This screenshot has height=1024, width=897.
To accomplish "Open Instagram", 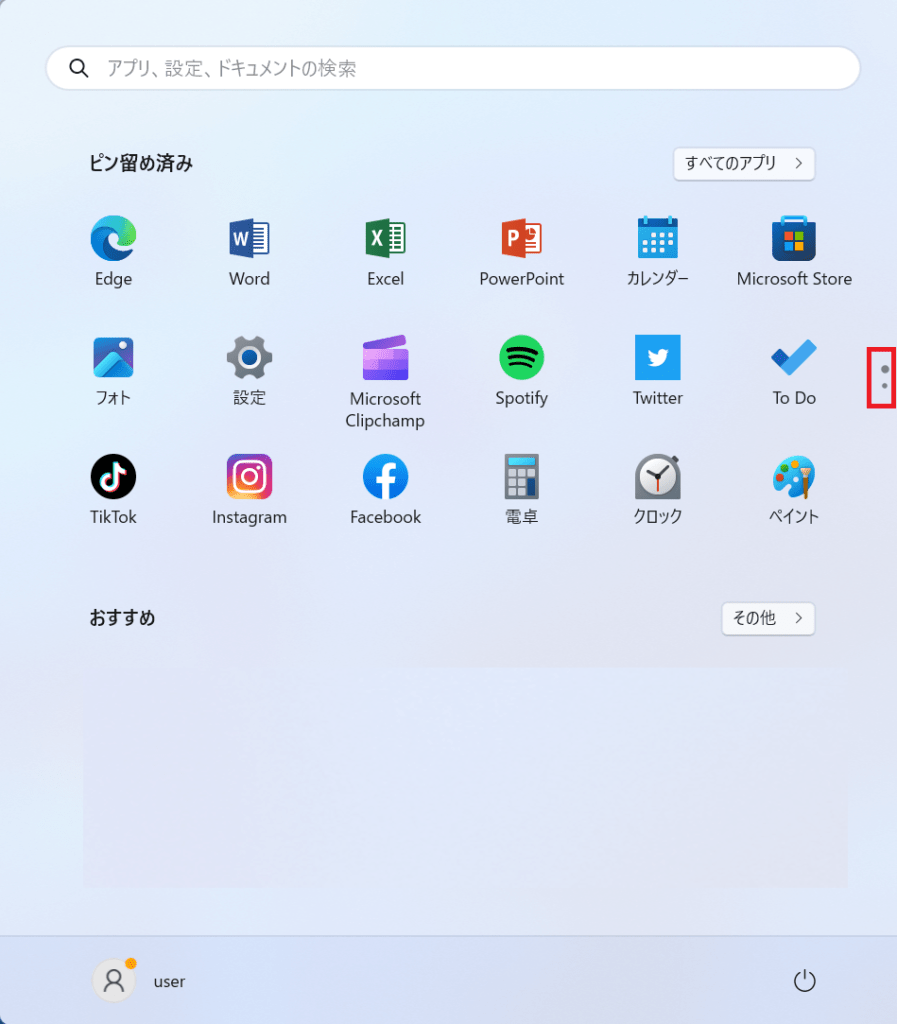I will (x=249, y=478).
